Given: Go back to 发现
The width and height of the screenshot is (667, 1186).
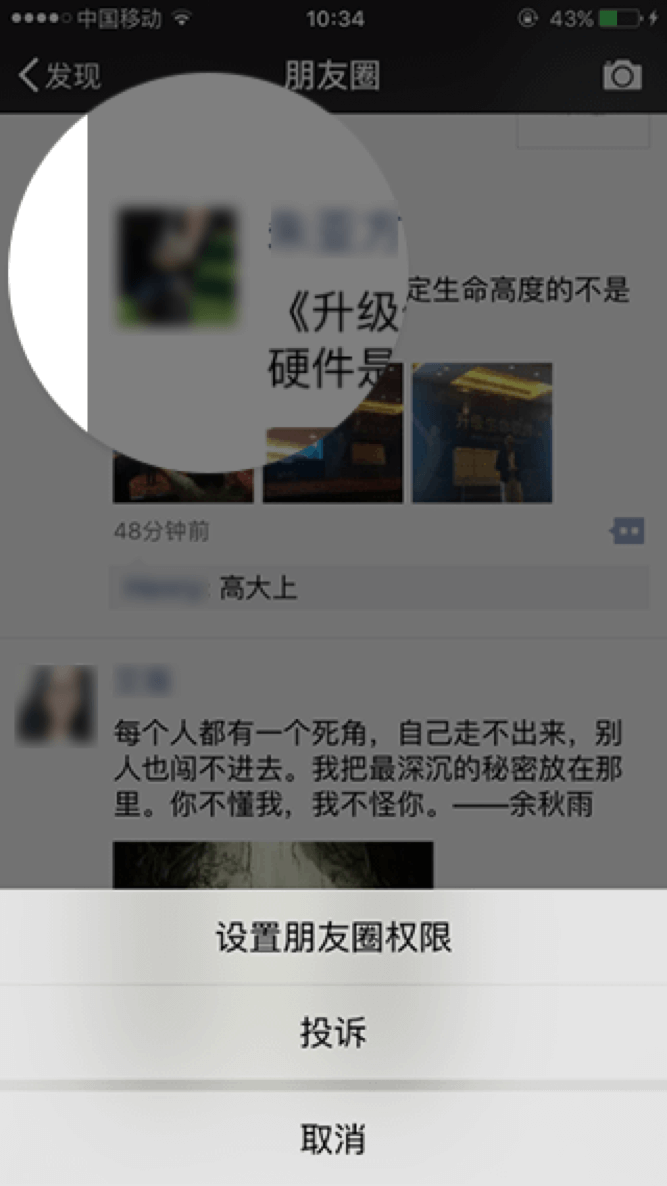Looking at the screenshot, I should (60, 76).
